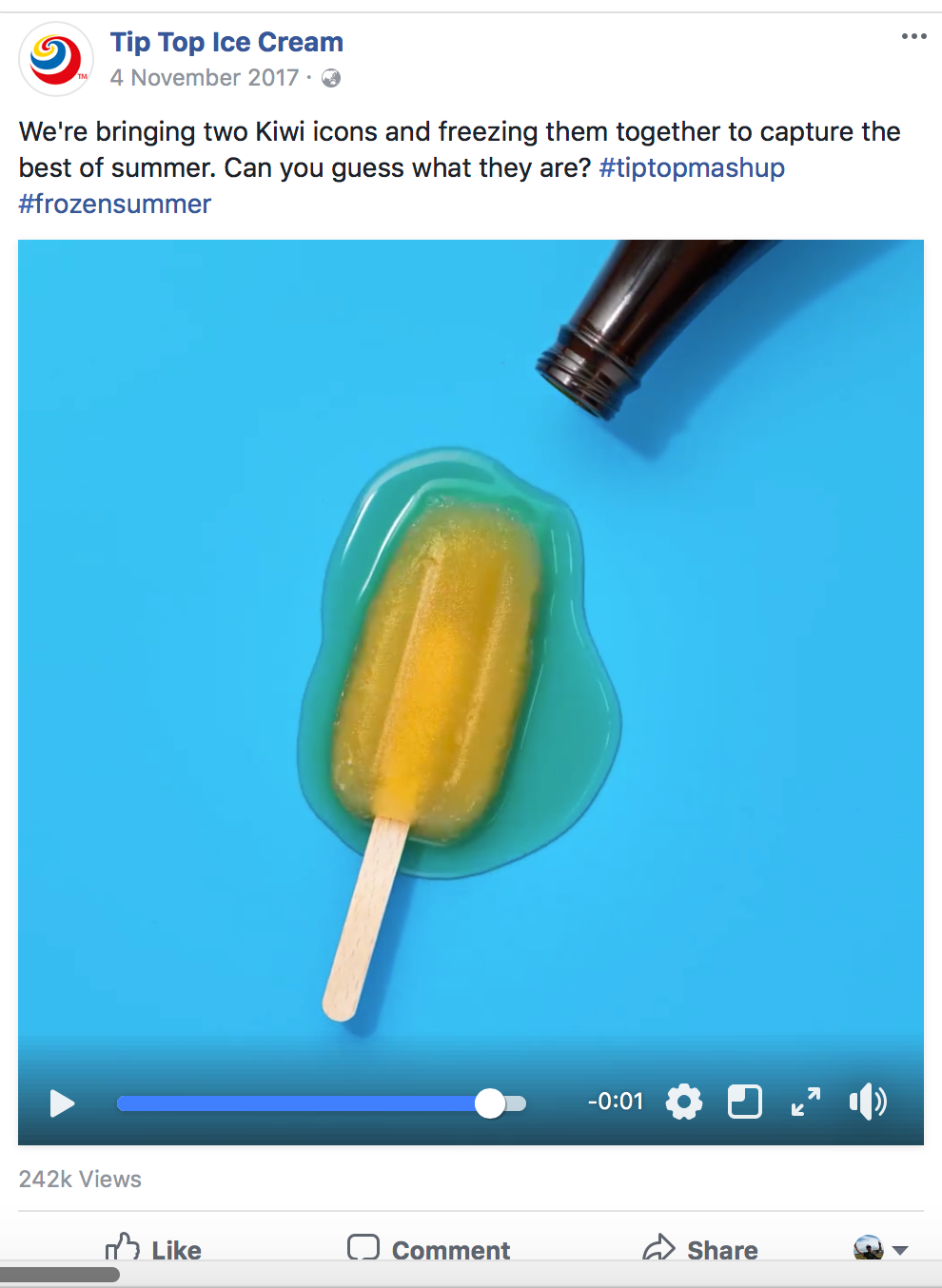View the post date 4 November 2017
The width and height of the screenshot is (942, 1288).
(x=205, y=78)
